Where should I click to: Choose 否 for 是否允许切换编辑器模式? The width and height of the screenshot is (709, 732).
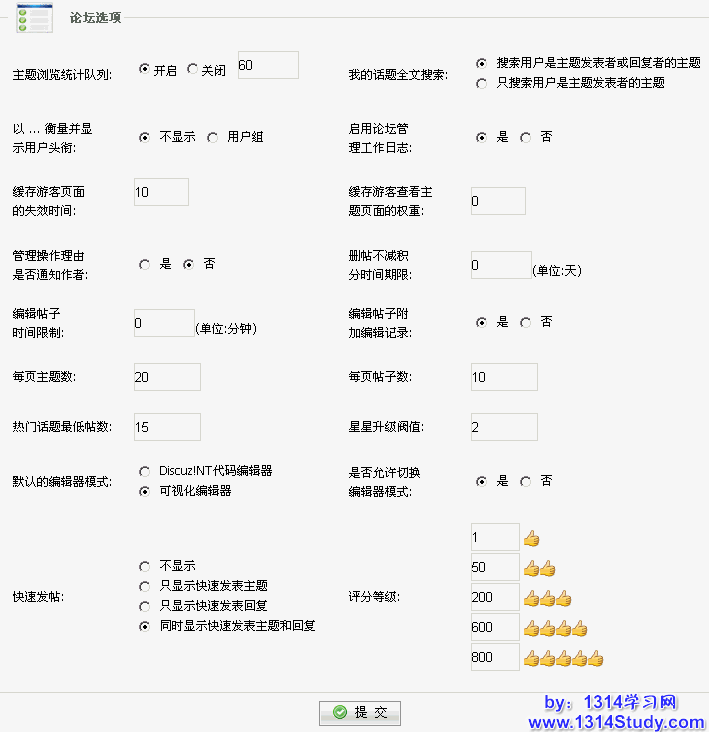pyautogui.click(x=526, y=481)
